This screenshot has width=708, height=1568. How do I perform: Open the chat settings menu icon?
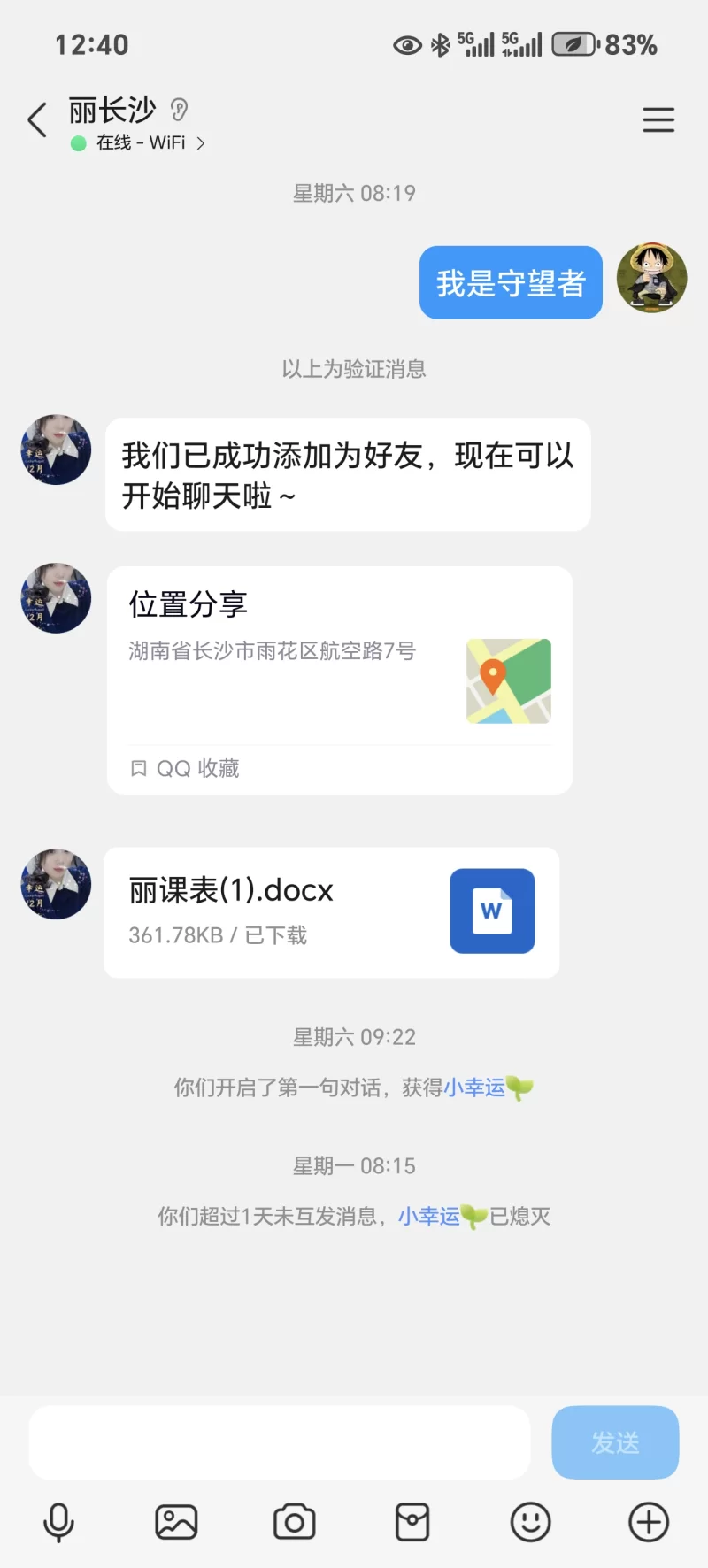tap(658, 120)
